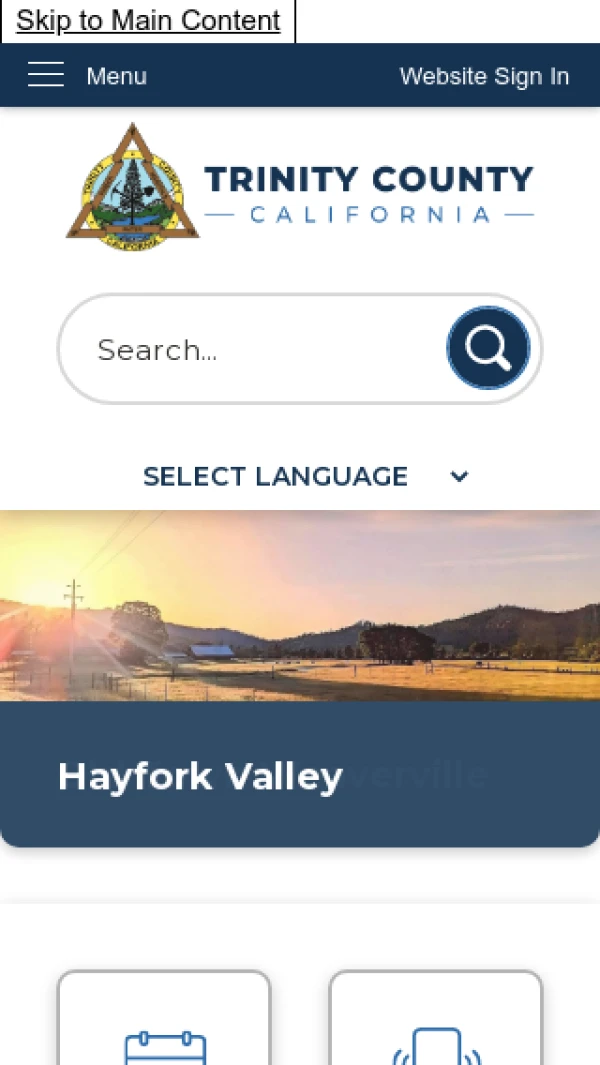The image size is (600, 1065).
Task: Submit search with magnifying glass button
Action: (488, 348)
